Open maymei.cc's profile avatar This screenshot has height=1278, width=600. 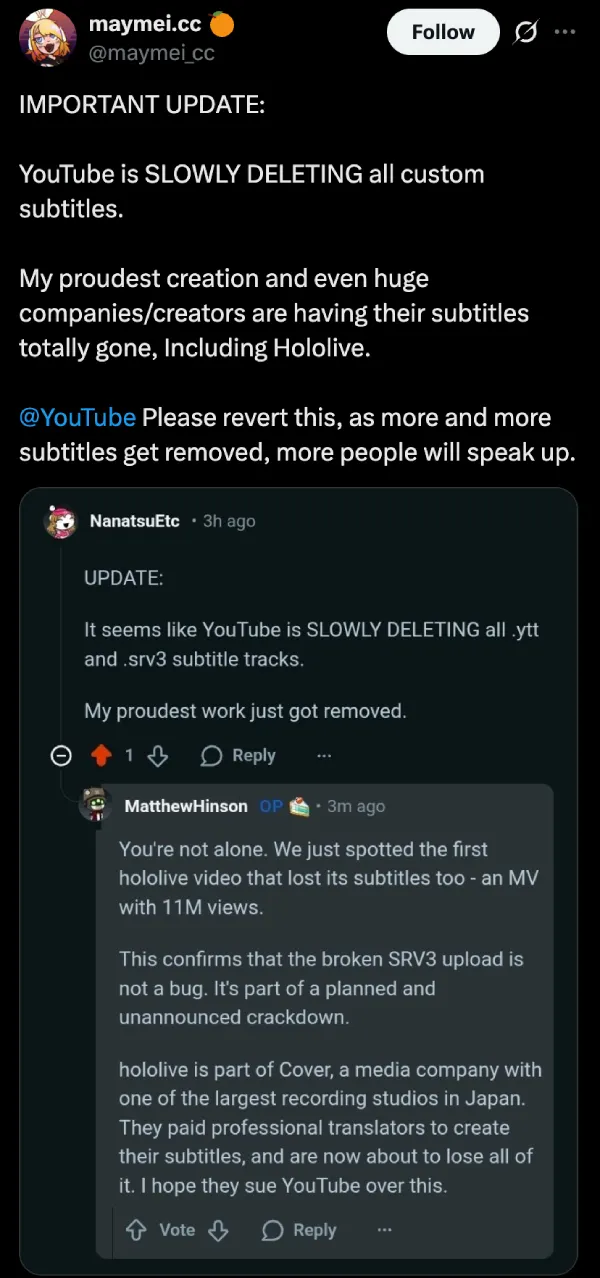click(47, 38)
